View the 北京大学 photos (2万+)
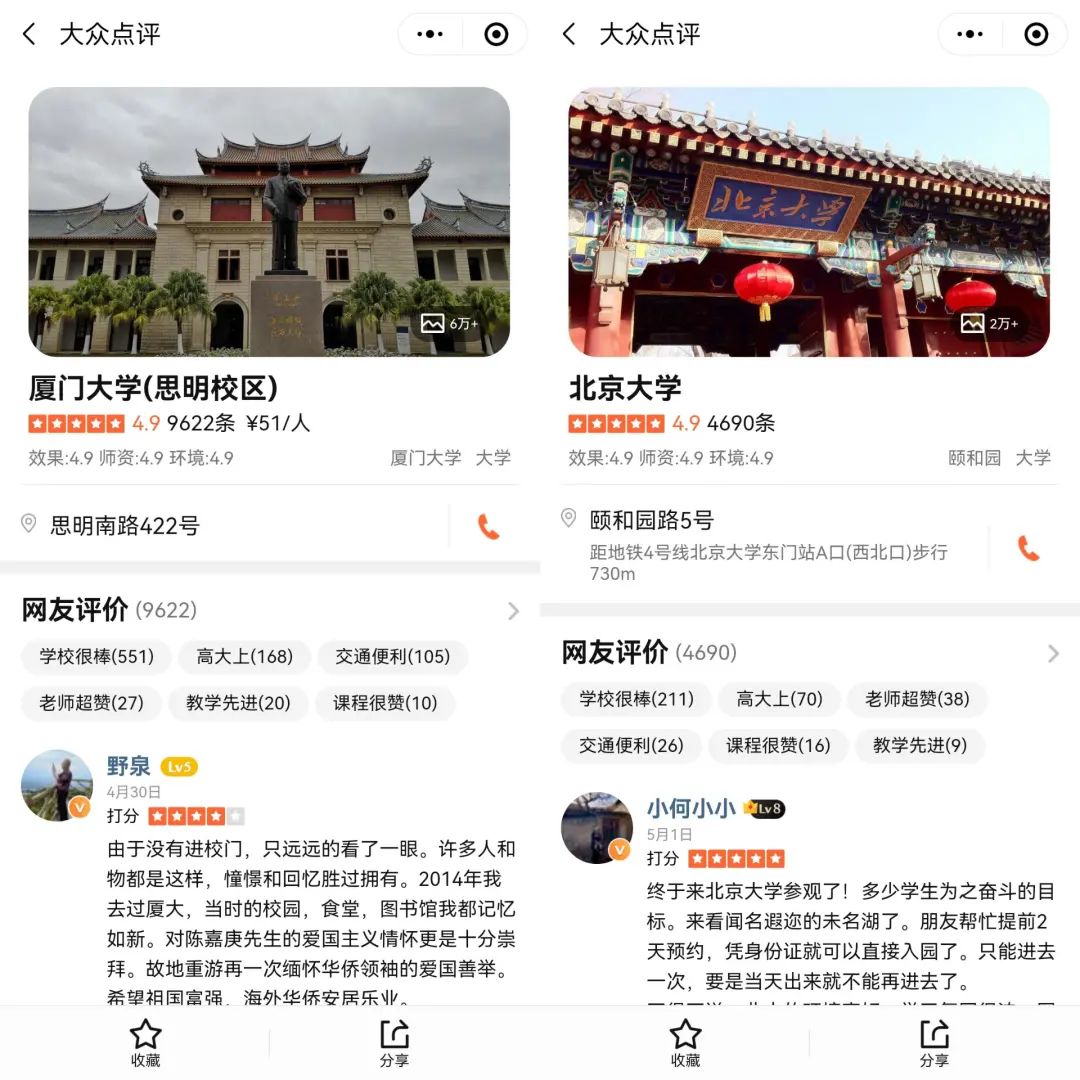The width and height of the screenshot is (1080, 1080). click(989, 324)
